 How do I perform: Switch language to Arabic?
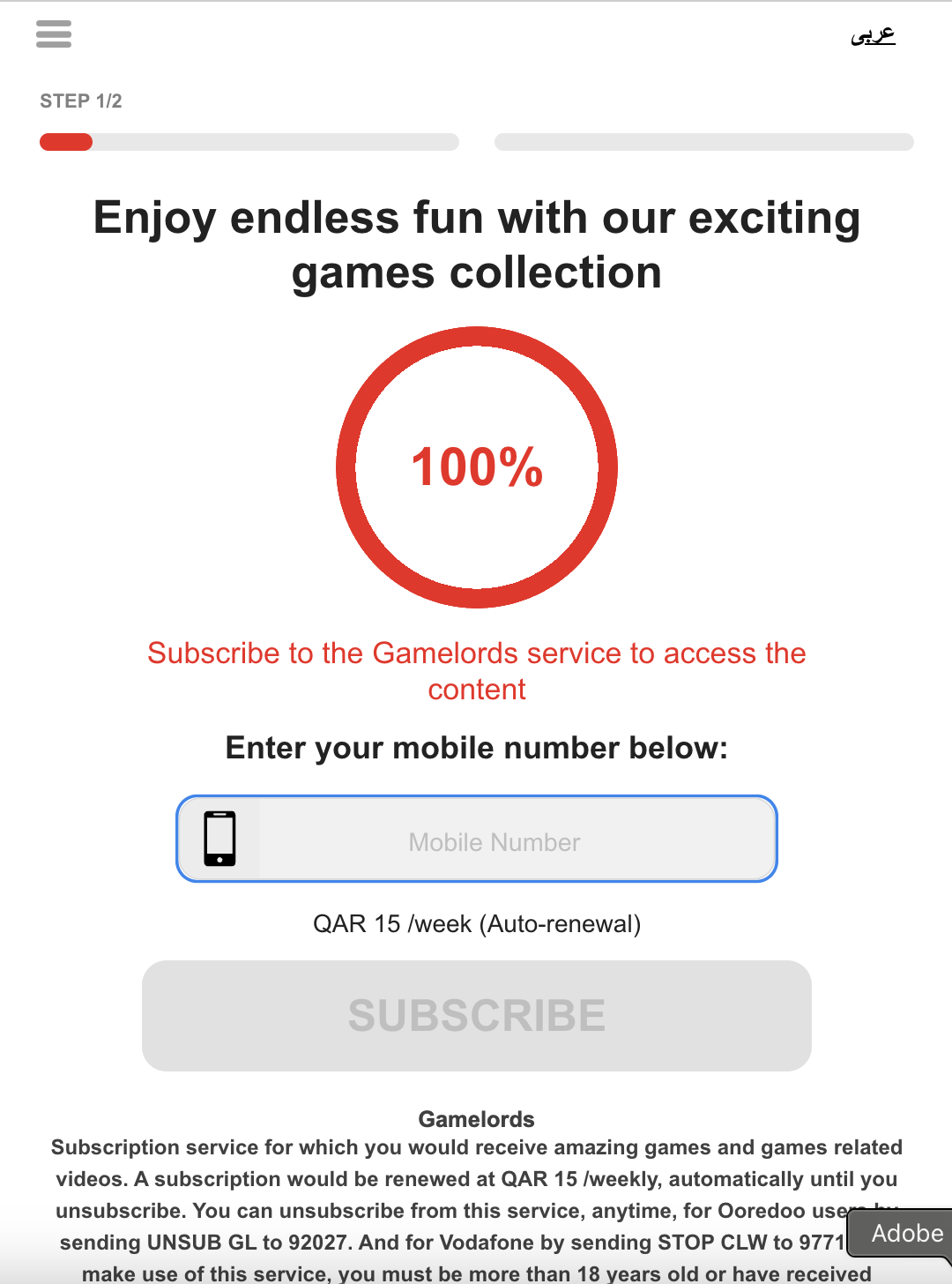[x=873, y=35]
